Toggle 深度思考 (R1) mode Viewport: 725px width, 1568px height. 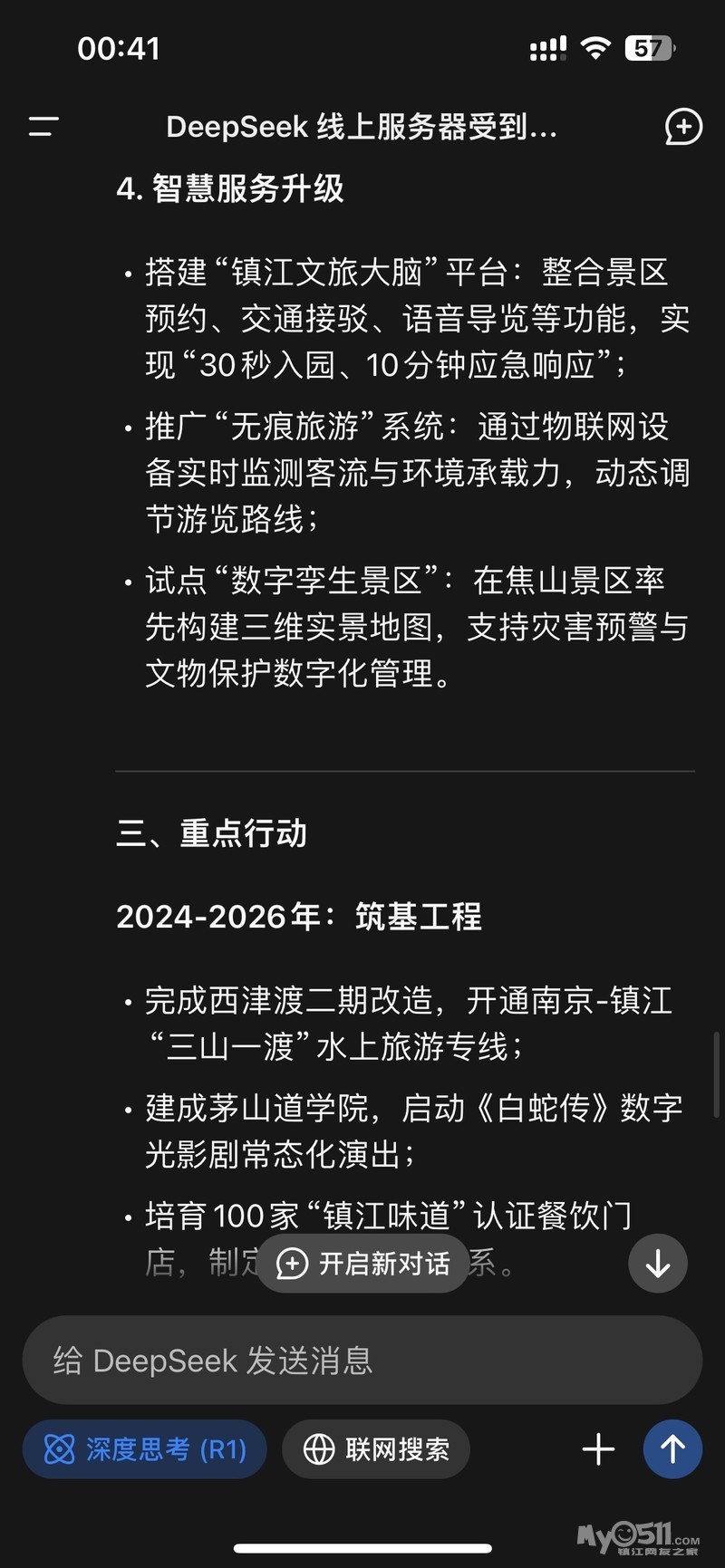(x=145, y=1449)
